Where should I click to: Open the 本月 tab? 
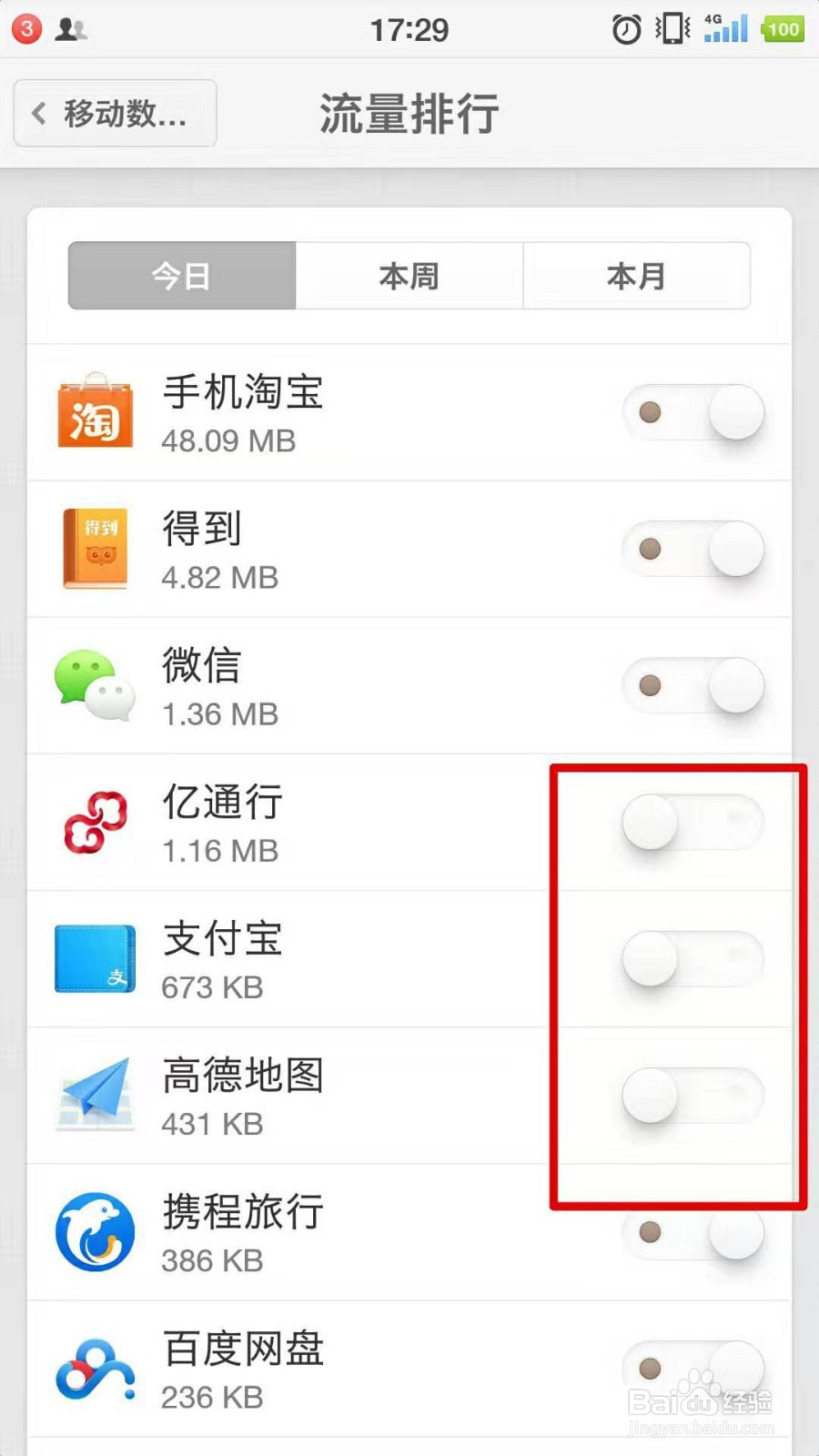tap(637, 276)
